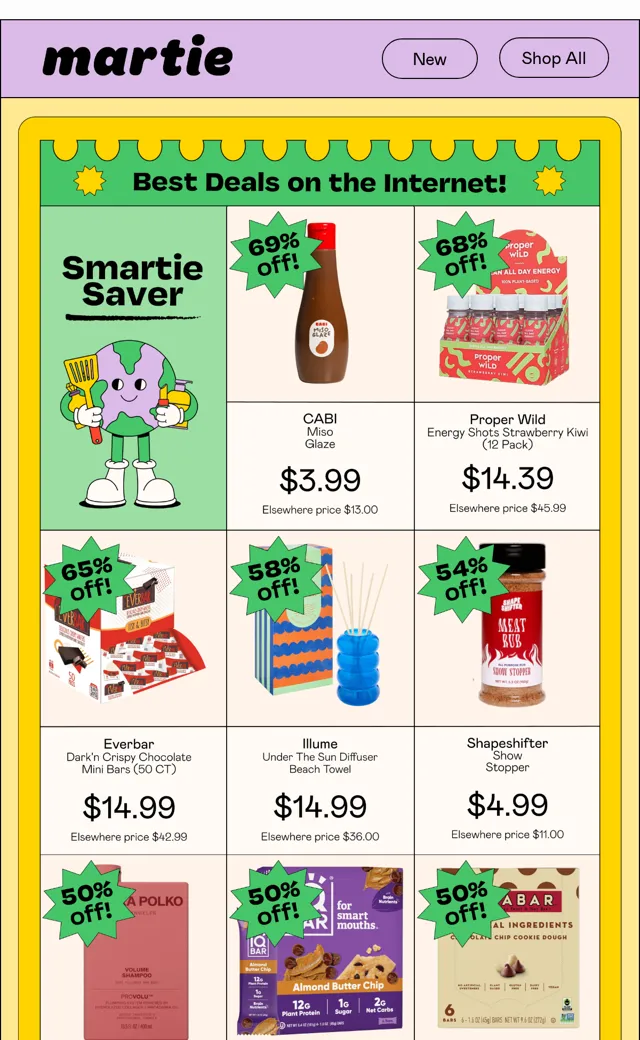
Task: Open the CABI Miso Glaze product
Action: pyautogui.click(x=320, y=368)
